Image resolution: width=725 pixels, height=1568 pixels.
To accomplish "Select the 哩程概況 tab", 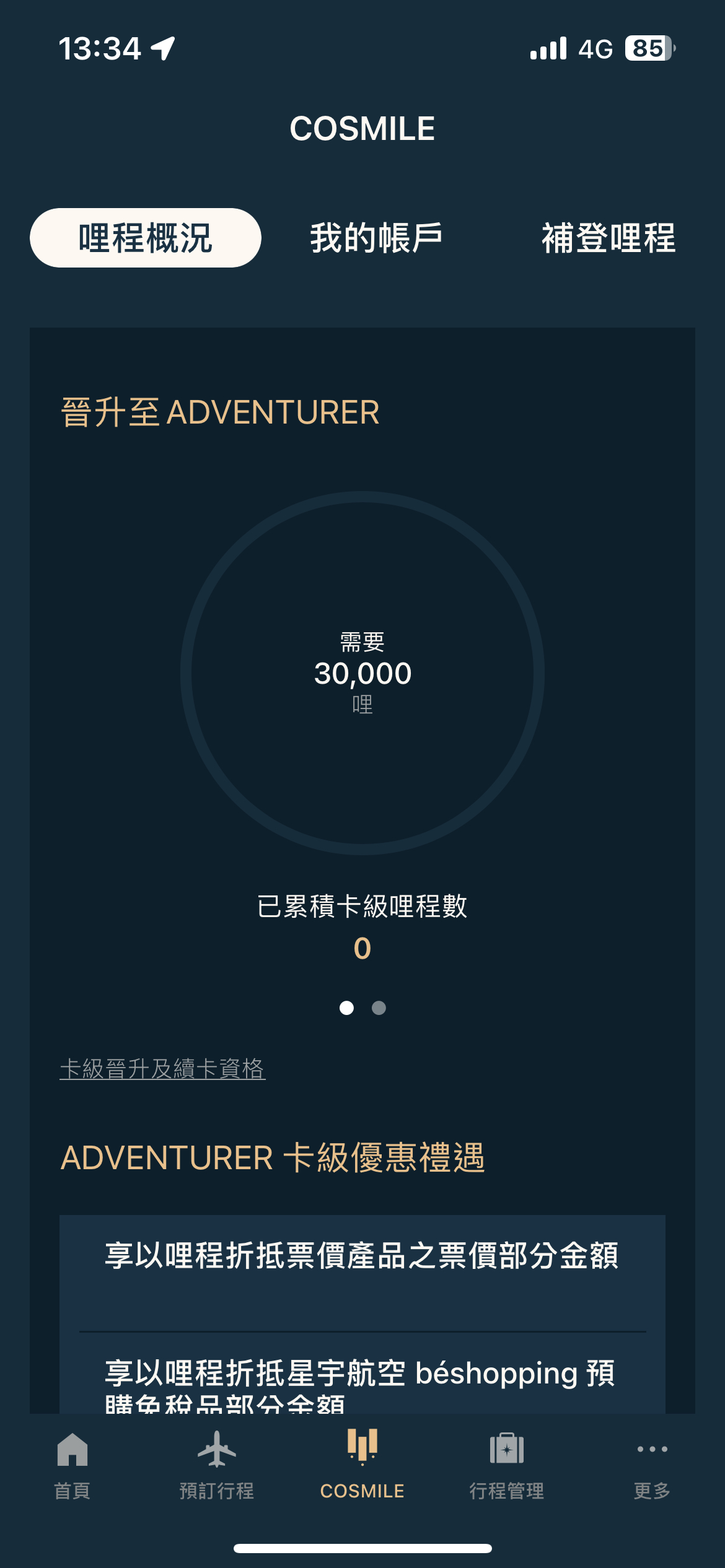I will click(x=146, y=238).
